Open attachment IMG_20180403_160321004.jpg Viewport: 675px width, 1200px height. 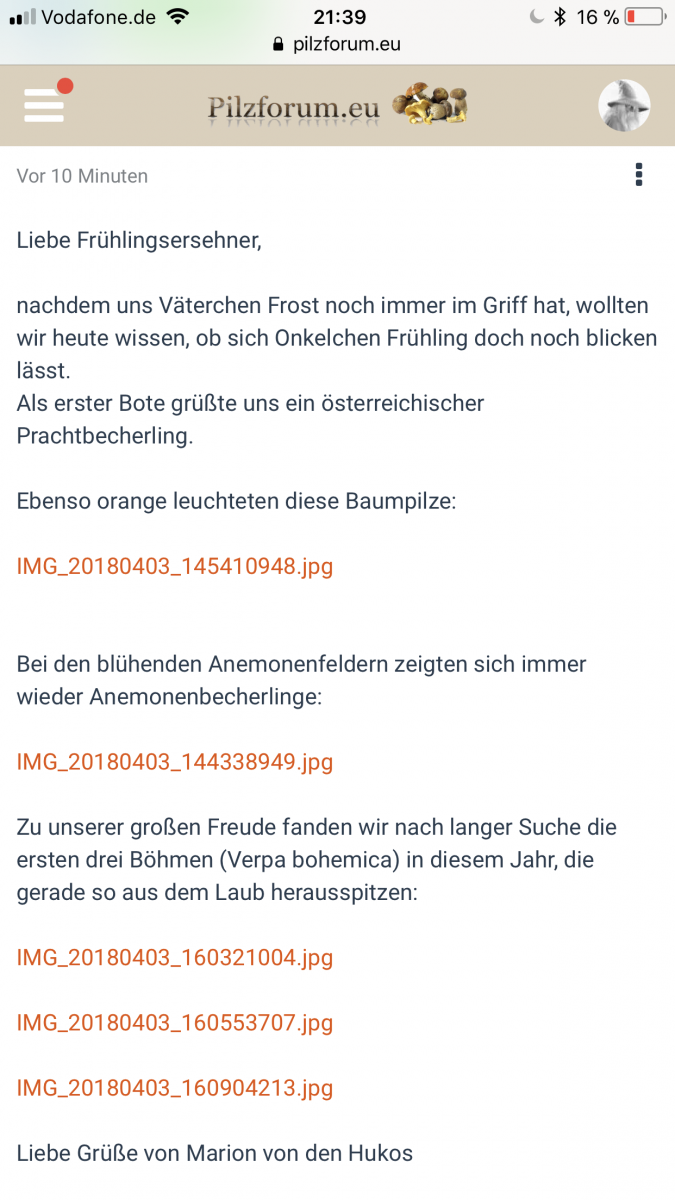[175, 957]
